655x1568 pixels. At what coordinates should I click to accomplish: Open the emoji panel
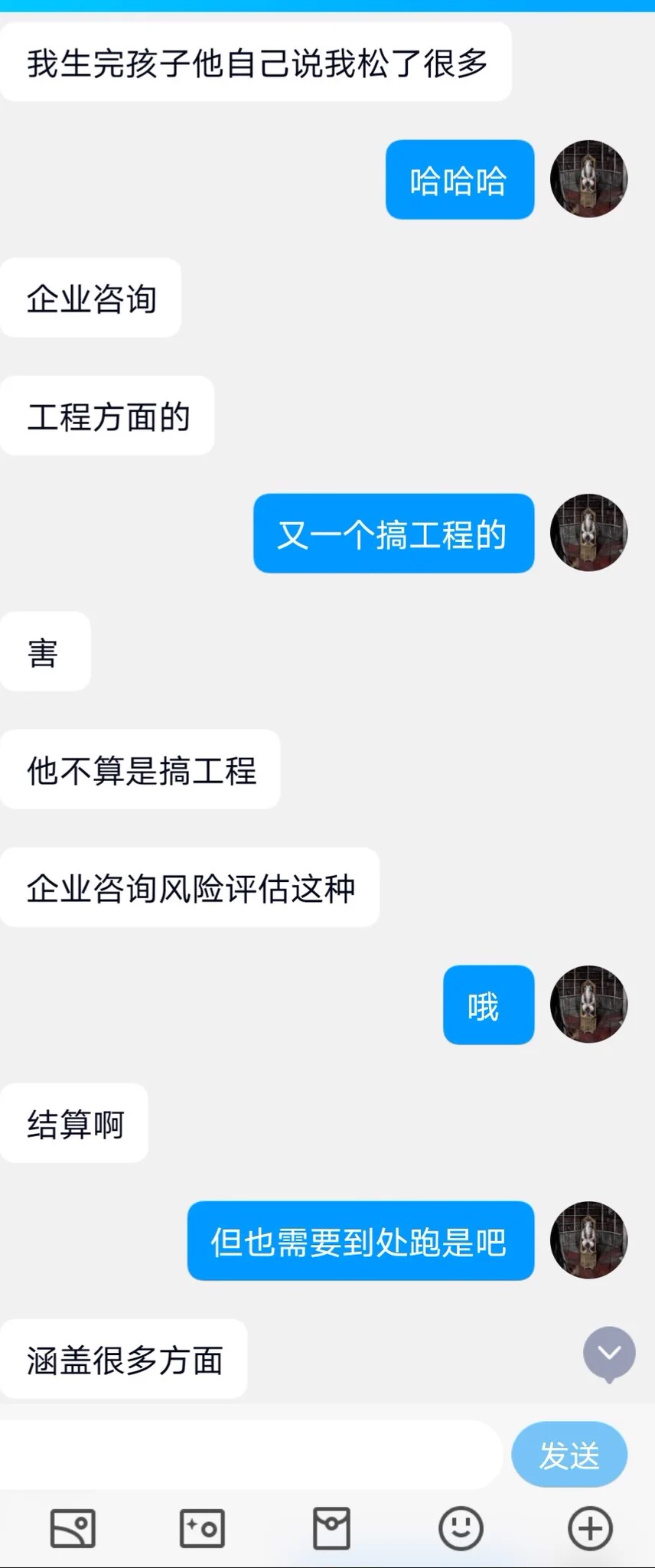point(461,1529)
